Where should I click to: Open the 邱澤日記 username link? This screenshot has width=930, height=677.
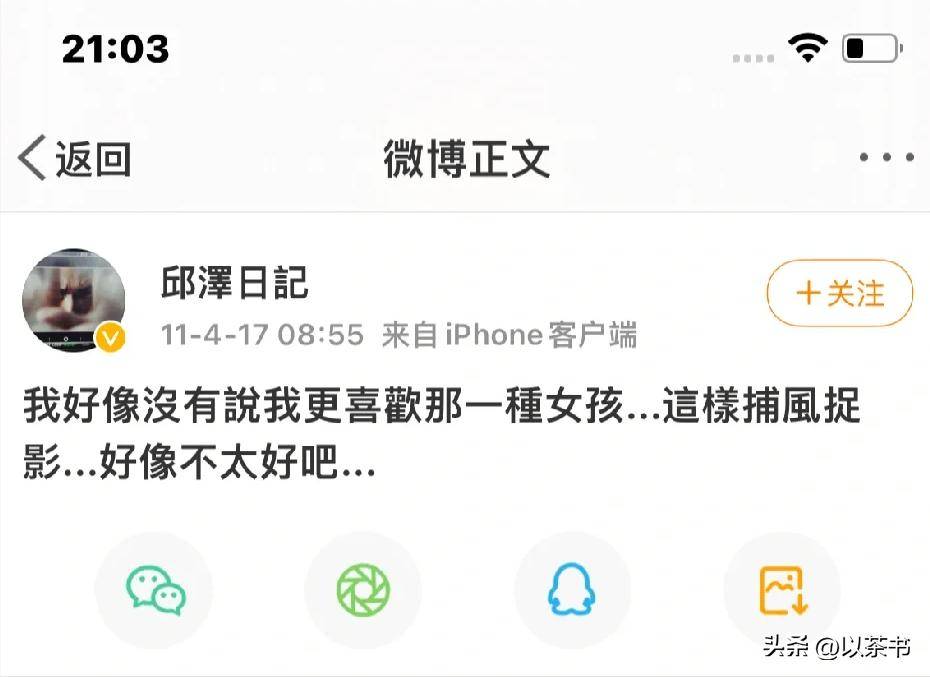234,285
